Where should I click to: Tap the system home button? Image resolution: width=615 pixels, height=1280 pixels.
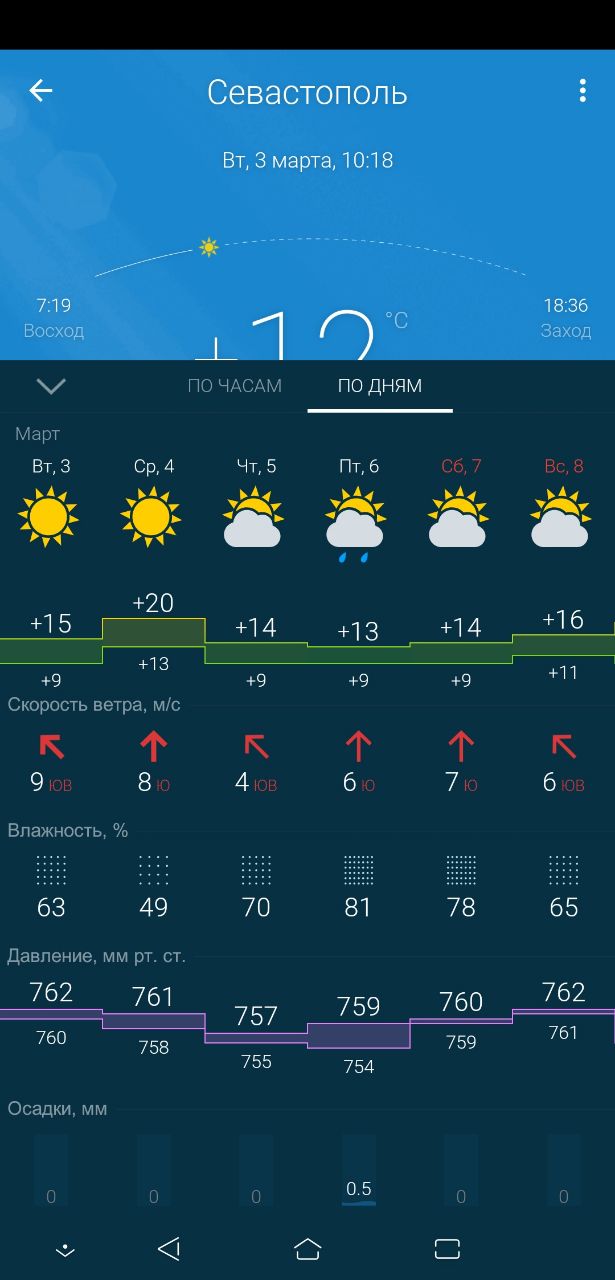(307, 1248)
